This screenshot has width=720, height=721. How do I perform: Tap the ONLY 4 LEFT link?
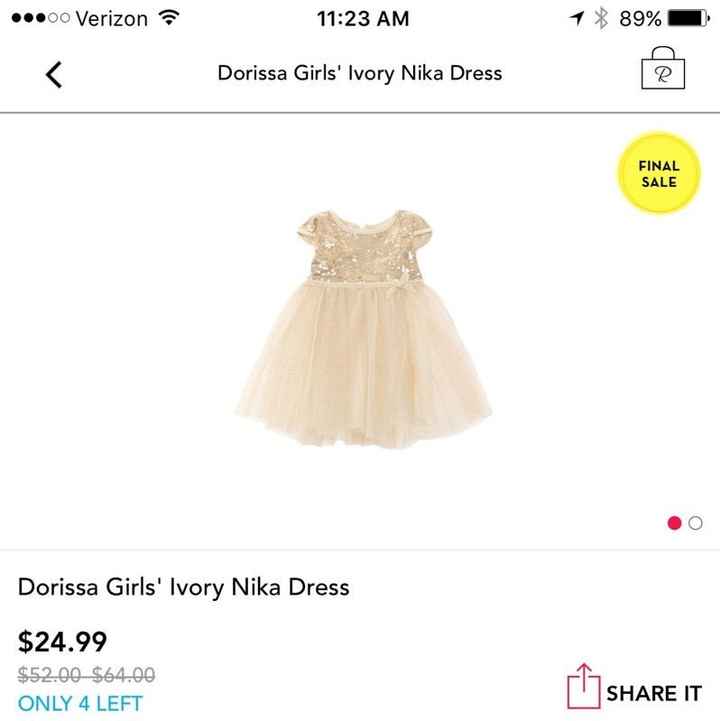point(82,703)
